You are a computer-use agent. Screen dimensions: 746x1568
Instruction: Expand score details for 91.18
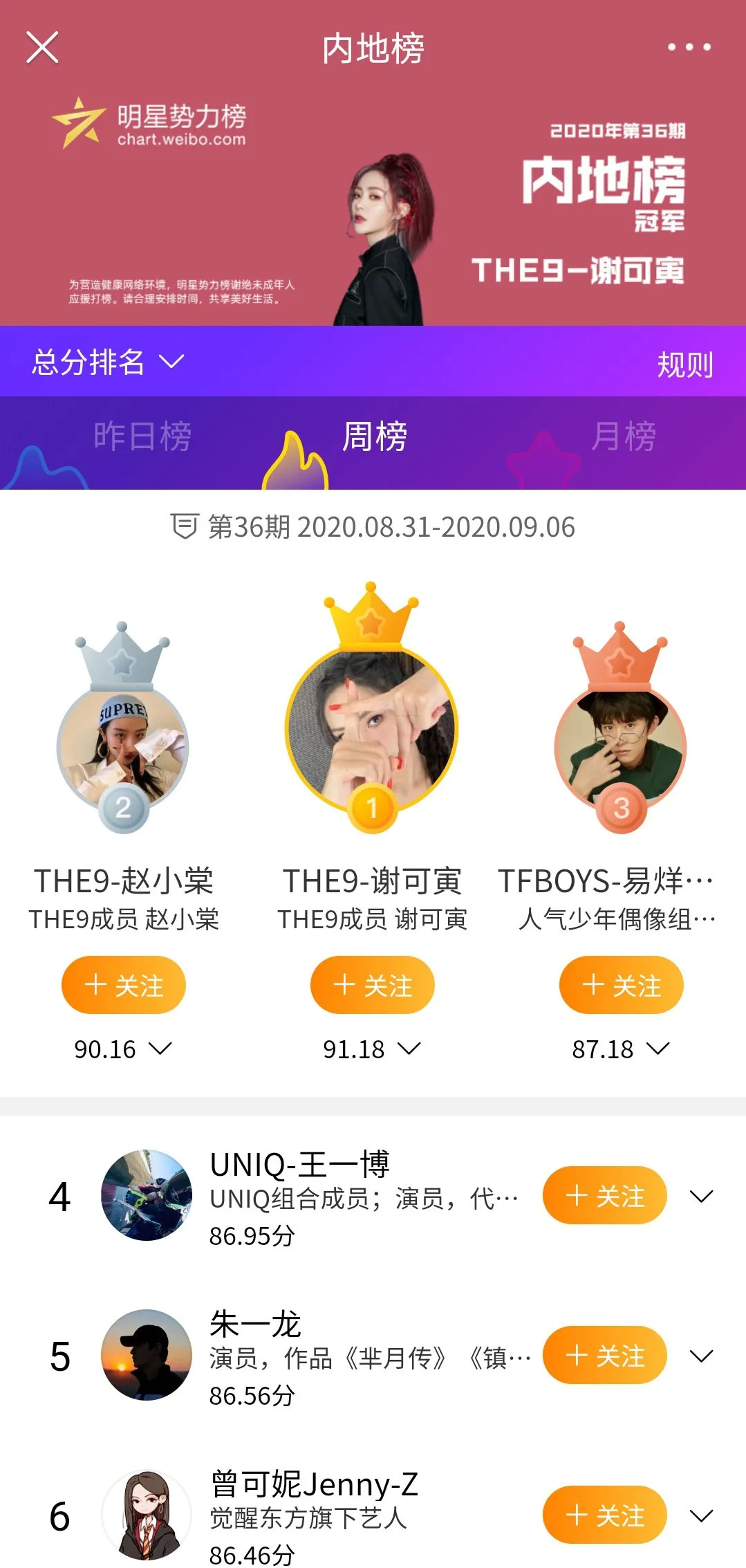[x=409, y=1049]
